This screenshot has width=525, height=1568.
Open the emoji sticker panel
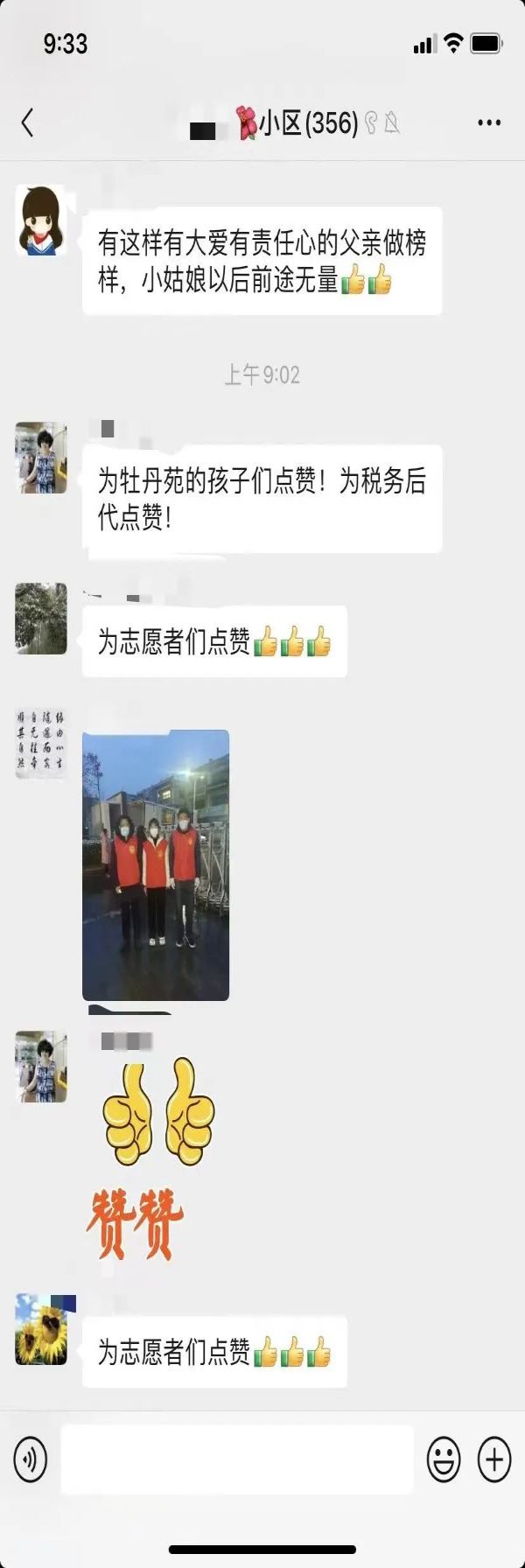(x=444, y=1459)
